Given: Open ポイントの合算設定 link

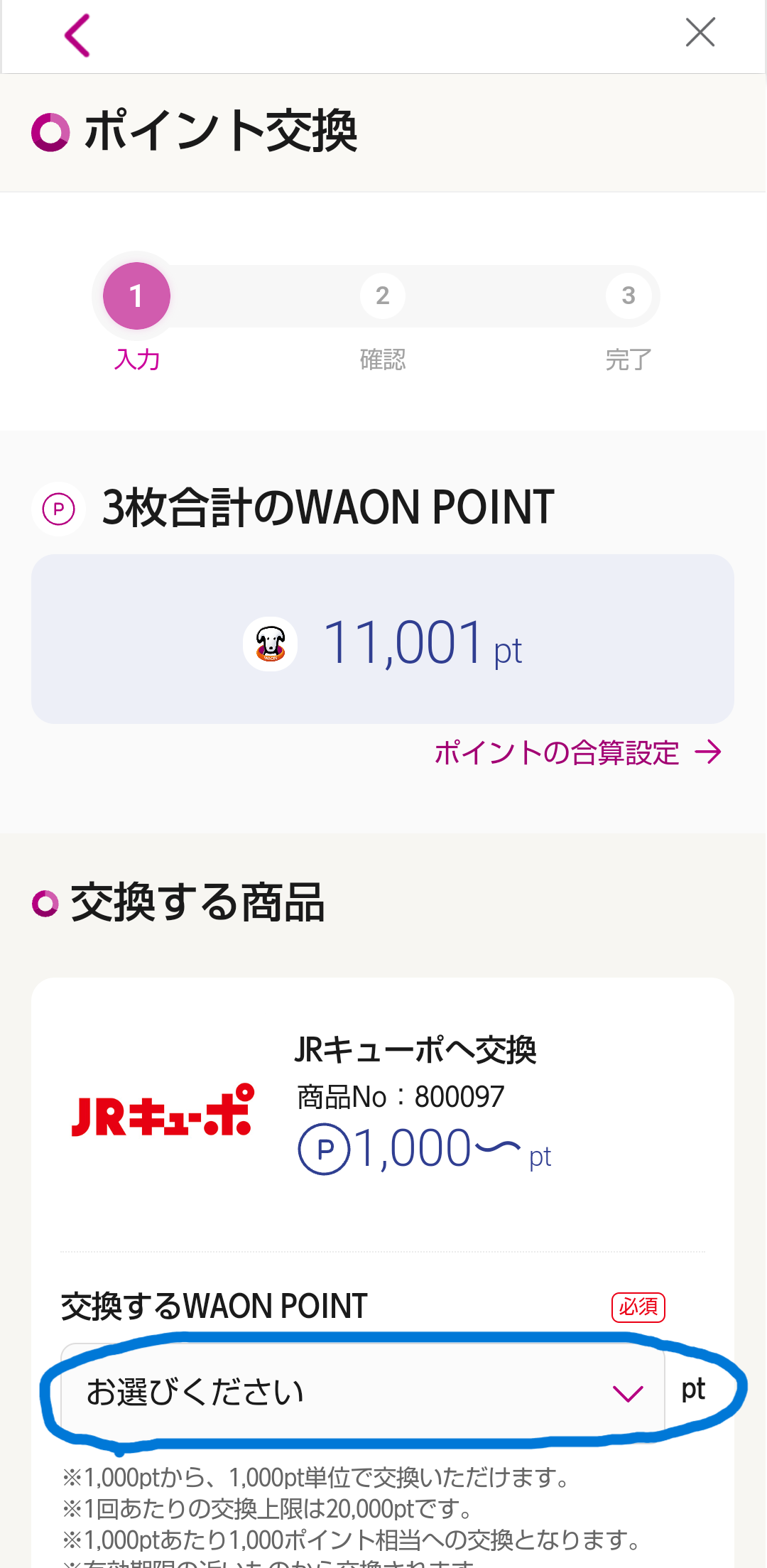Looking at the screenshot, I should coord(556,752).
